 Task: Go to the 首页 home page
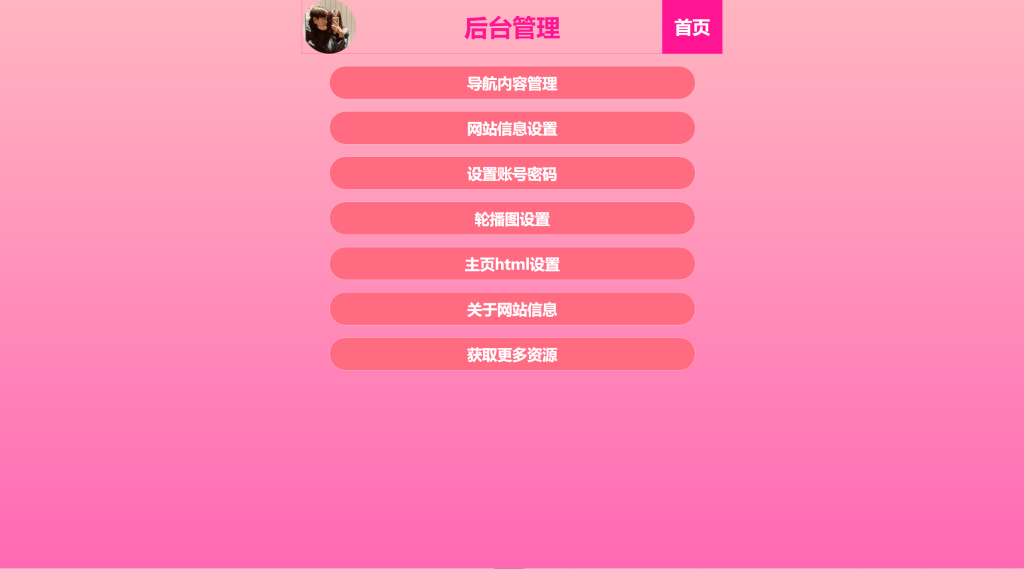coord(692,27)
